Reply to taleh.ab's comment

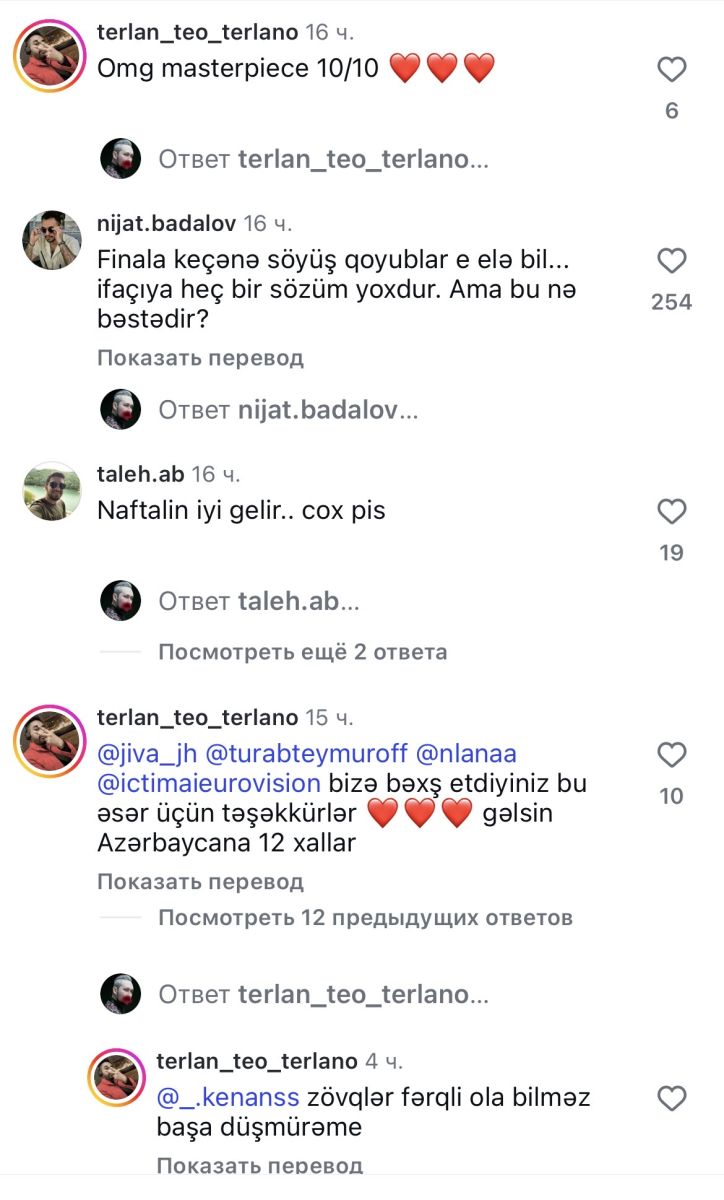(258, 601)
